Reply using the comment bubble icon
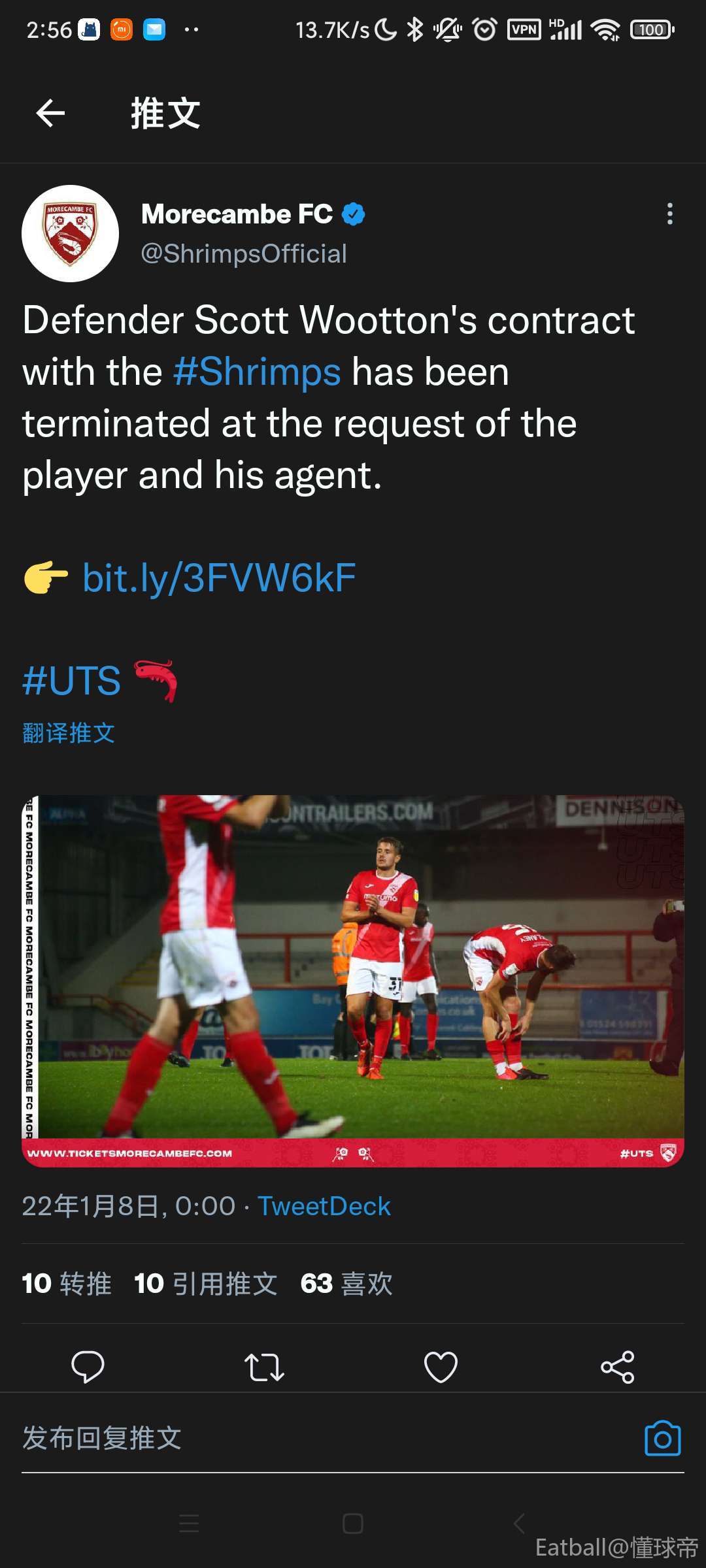Viewport: 706px width, 1568px height. [x=88, y=1367]
